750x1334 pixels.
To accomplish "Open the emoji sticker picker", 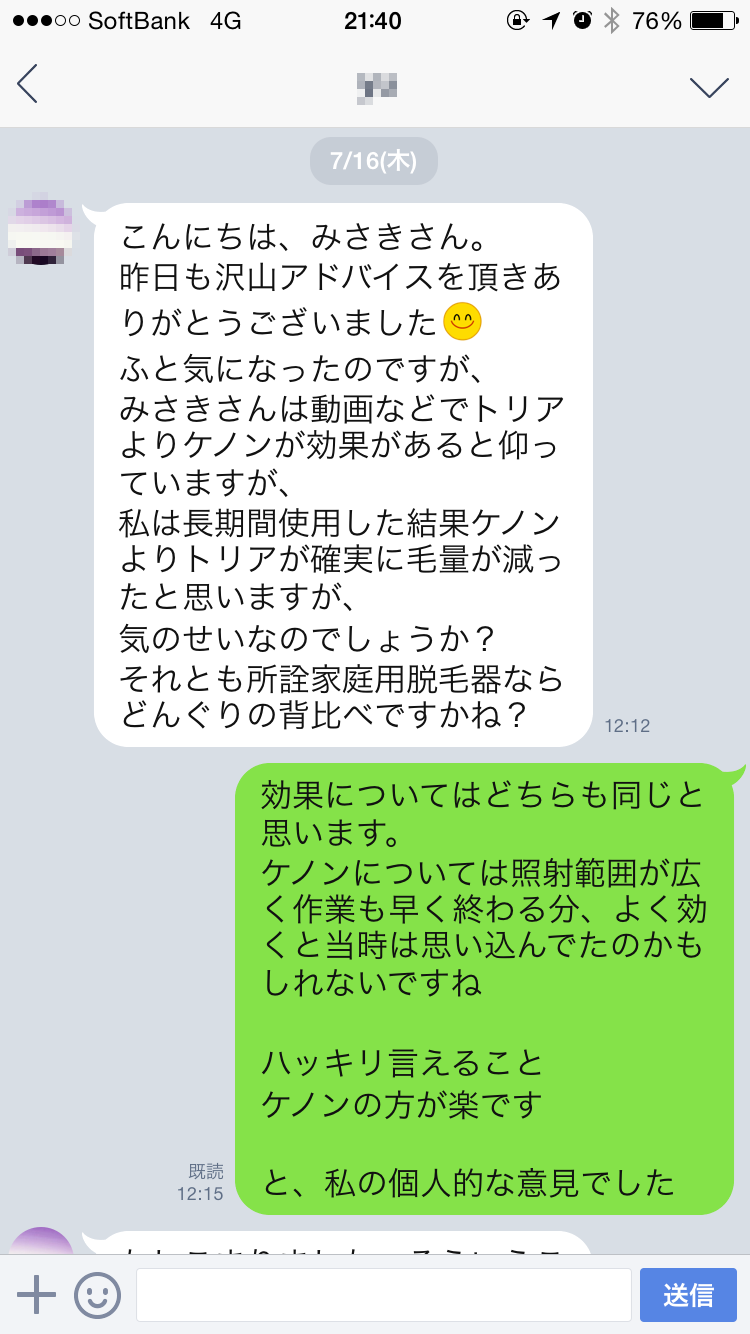I will (97, 1295).
